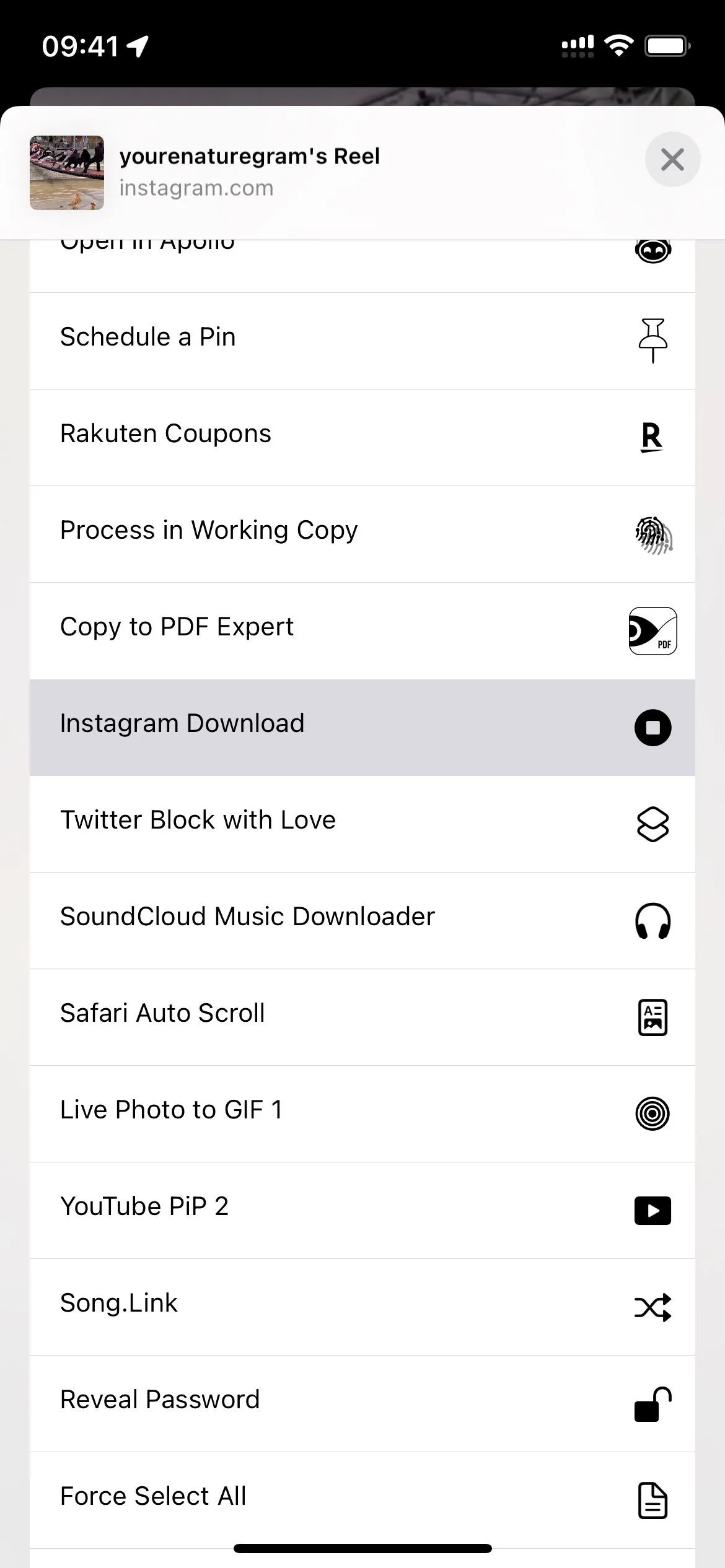Start Safari Auto Scroll
Screen dimensions: 725x1568
(362, 1017)
